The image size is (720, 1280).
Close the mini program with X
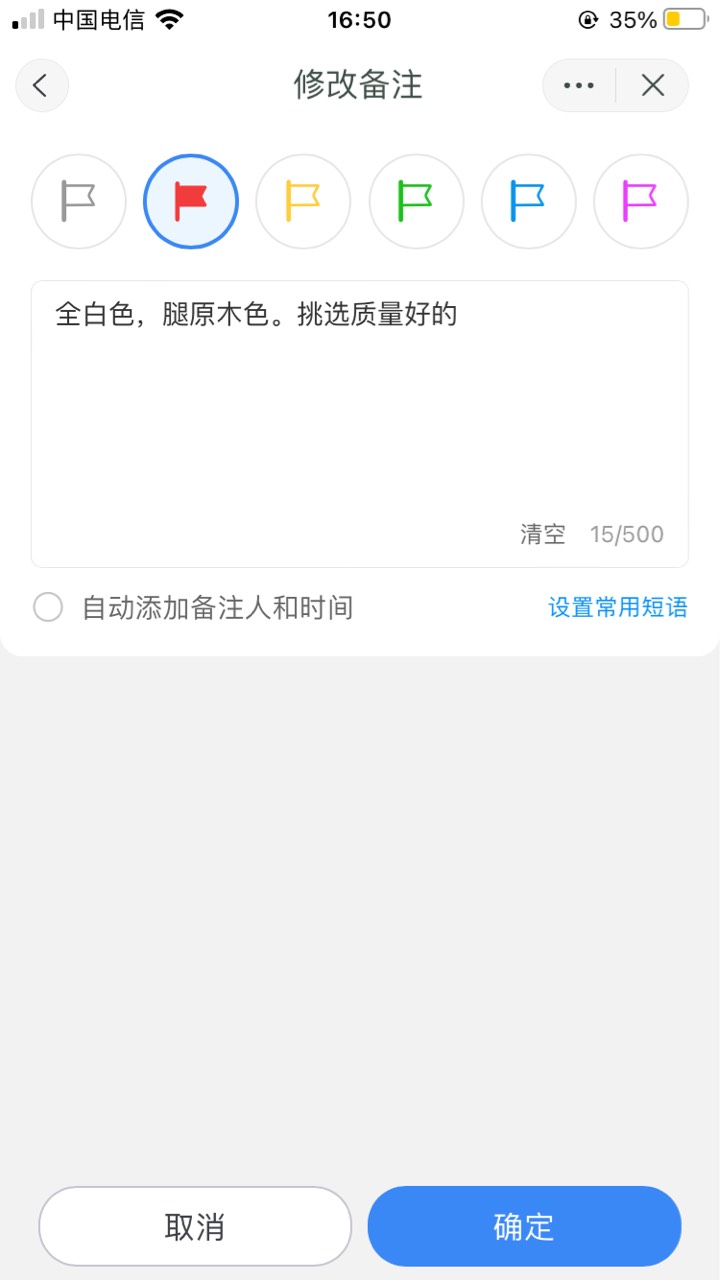point(653,85)
